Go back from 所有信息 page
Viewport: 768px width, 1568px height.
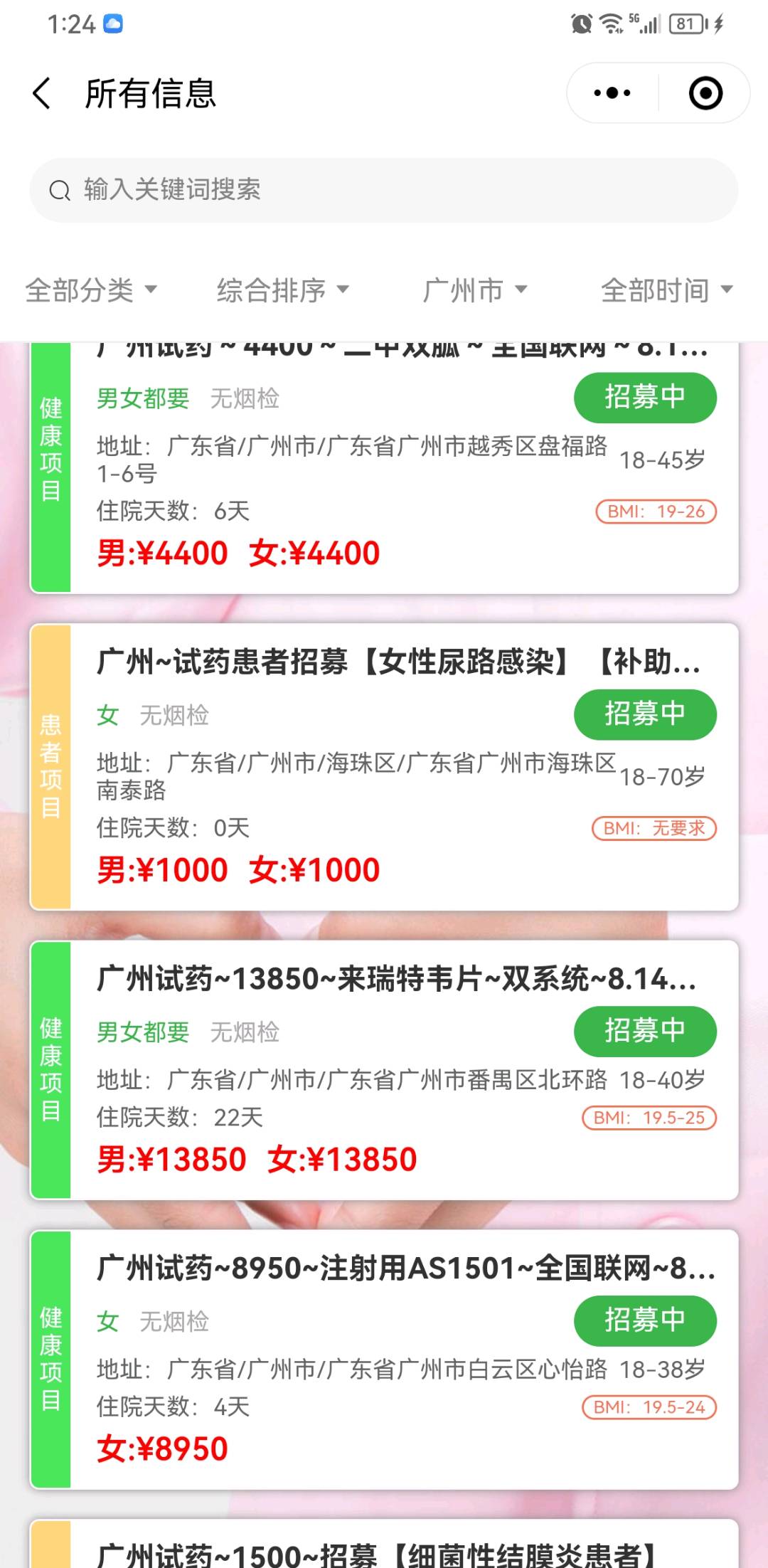click(x=43, y=93)
